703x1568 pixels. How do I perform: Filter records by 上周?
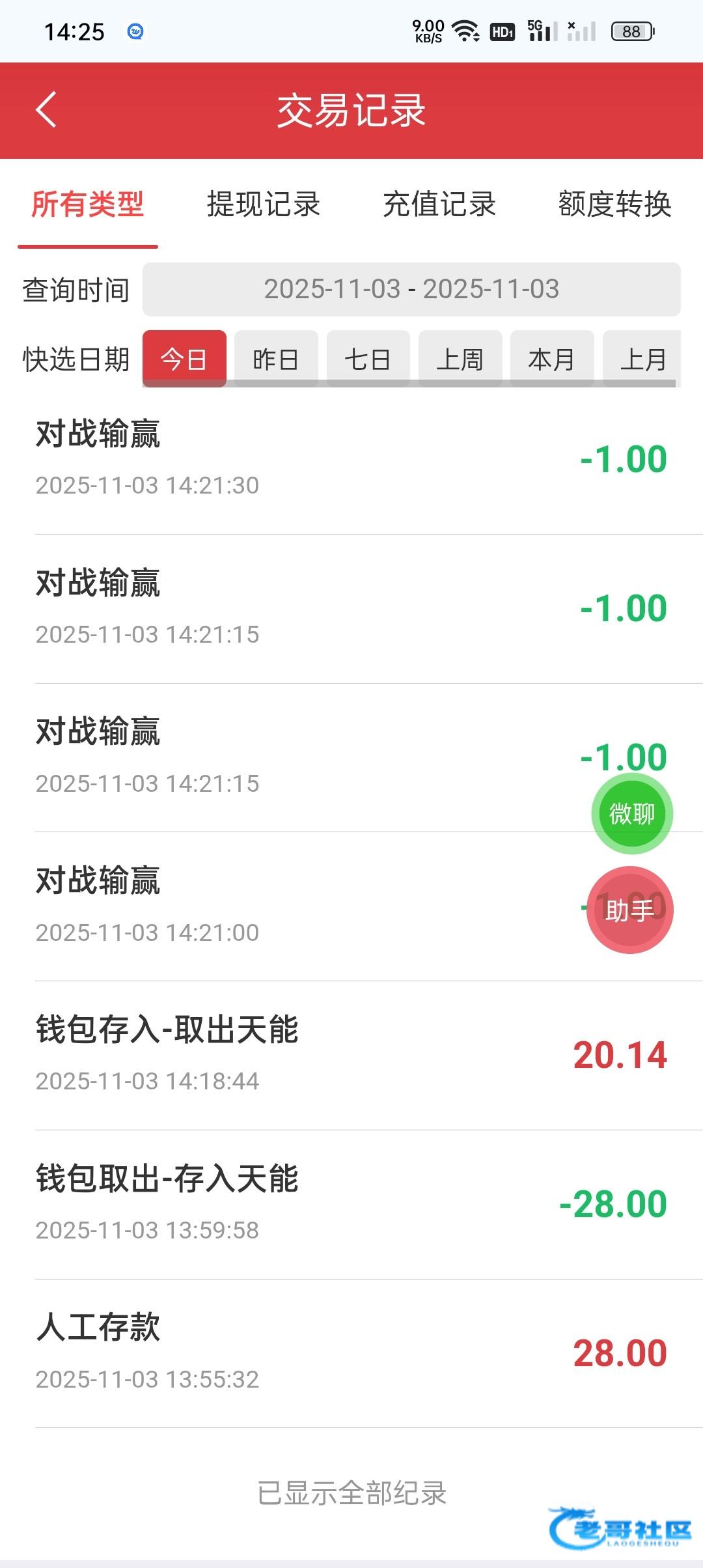tap(460, 359)
